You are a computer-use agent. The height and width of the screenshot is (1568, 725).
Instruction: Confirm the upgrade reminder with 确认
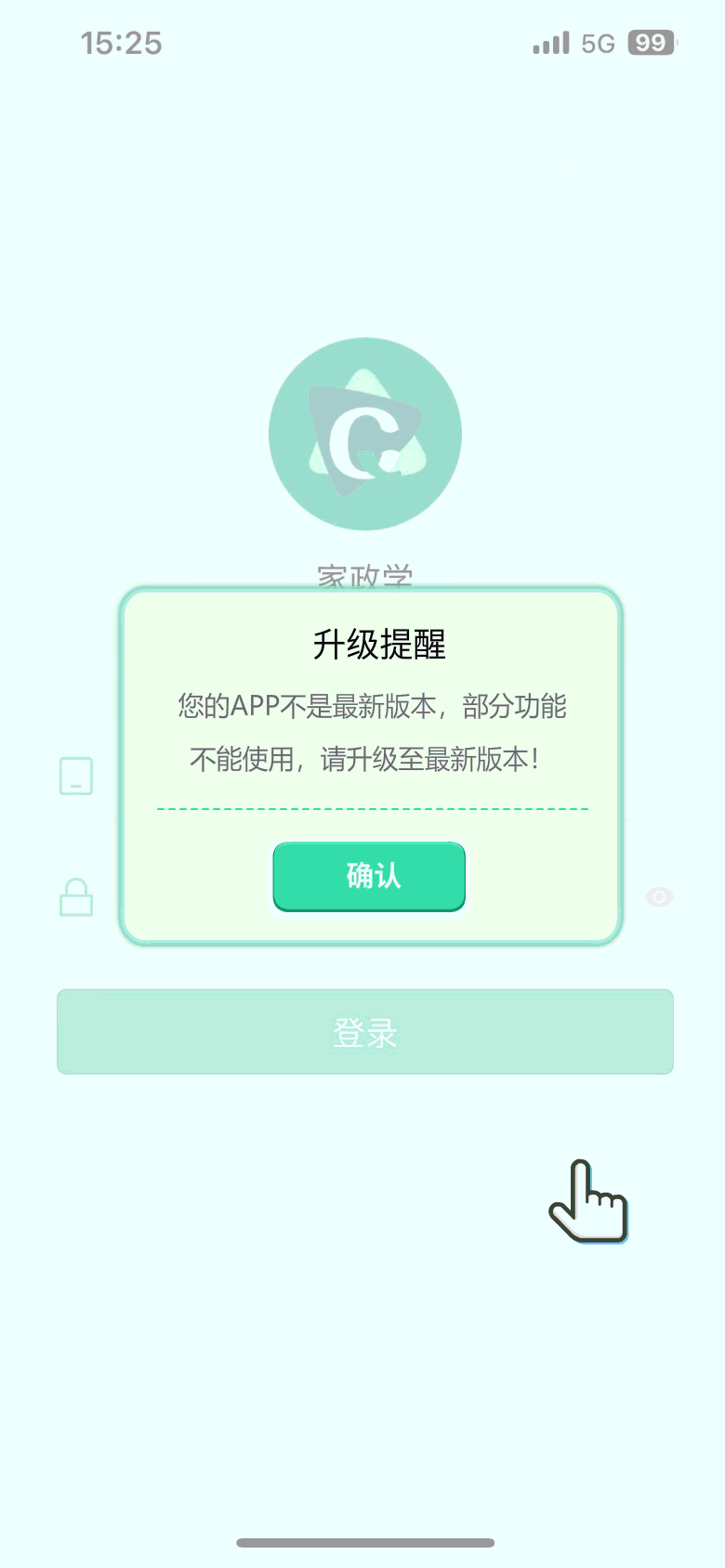tap(369, 876)
